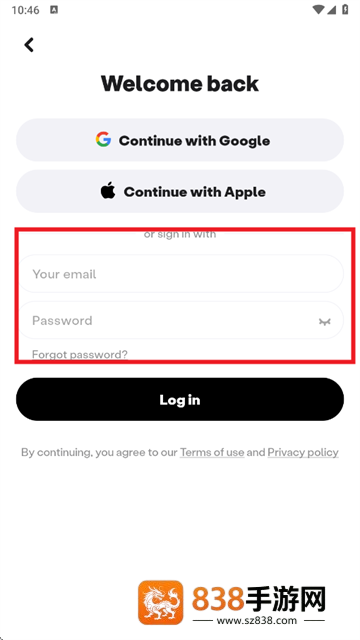Choose Continue with Apple
The width and height of the screenshot is (360, 640).
(x=180, y=191)
